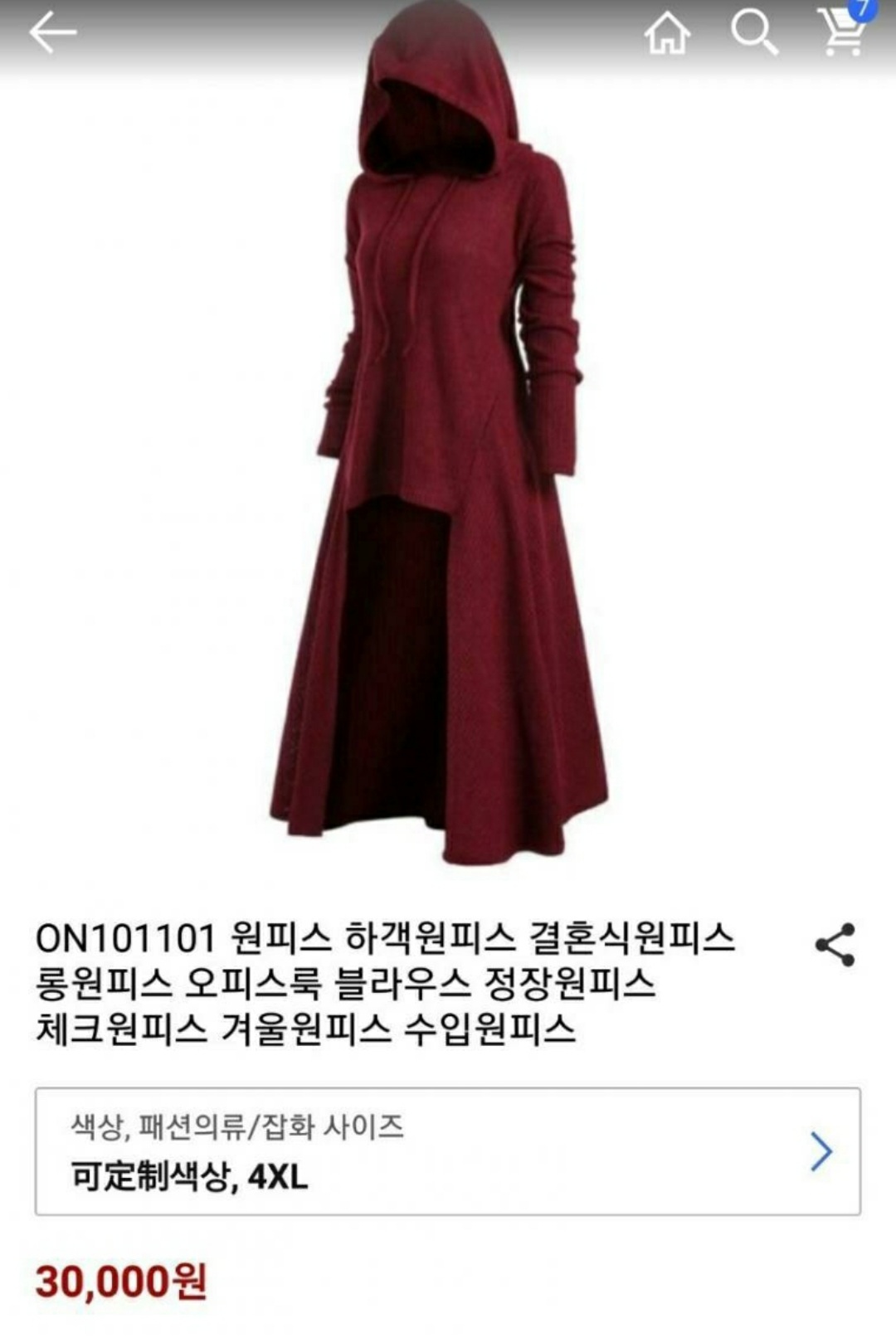Open the color and size option selector
Image resolution: width=896 pixels, height=1338 pixels.
tap(448, 1151)
